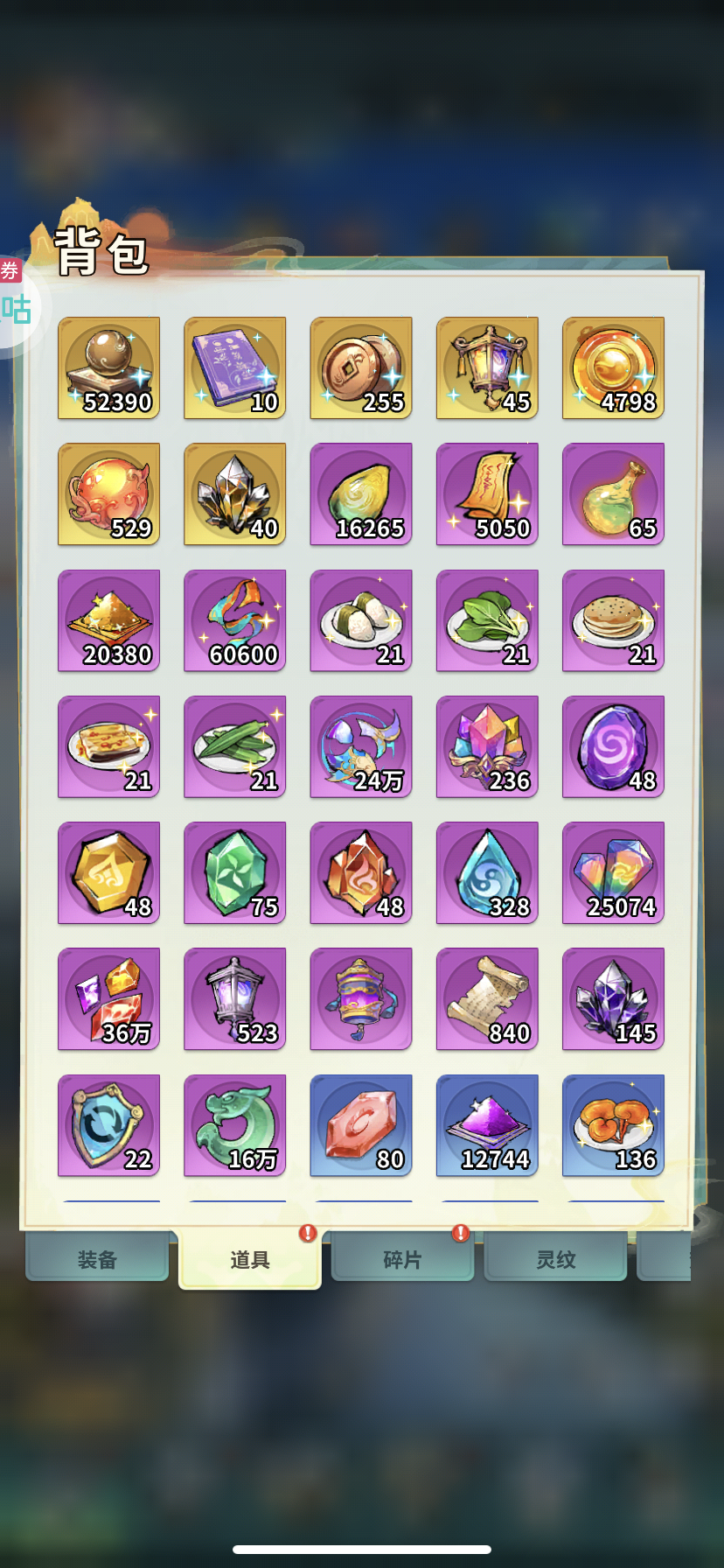Image resolution: width=724 pixels, height=1568 pixels.
Task: Tap the purple book item with 10
Action: coord(235,367)
